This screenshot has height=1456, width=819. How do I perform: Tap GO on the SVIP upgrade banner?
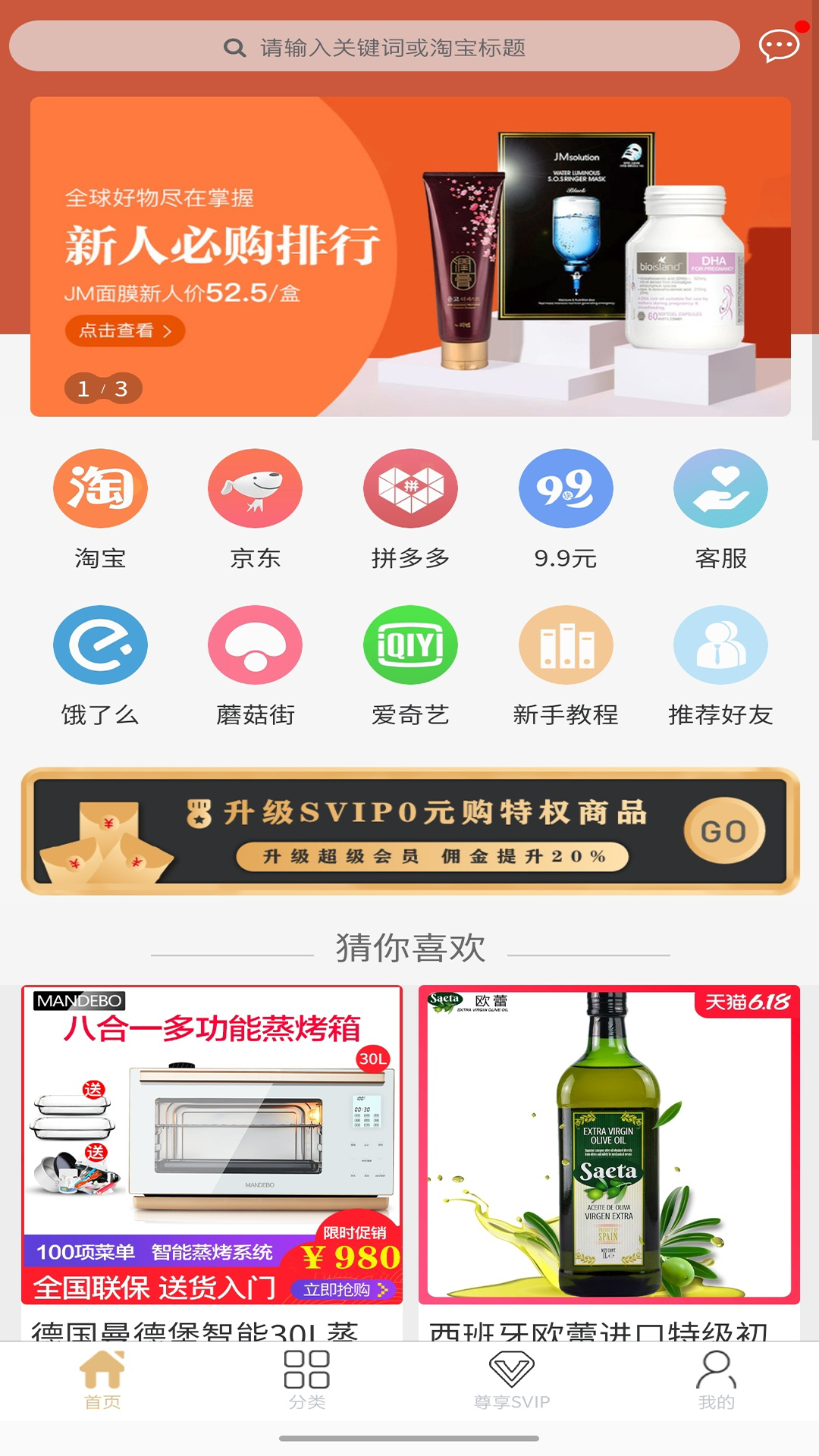[x=724, y=831]
